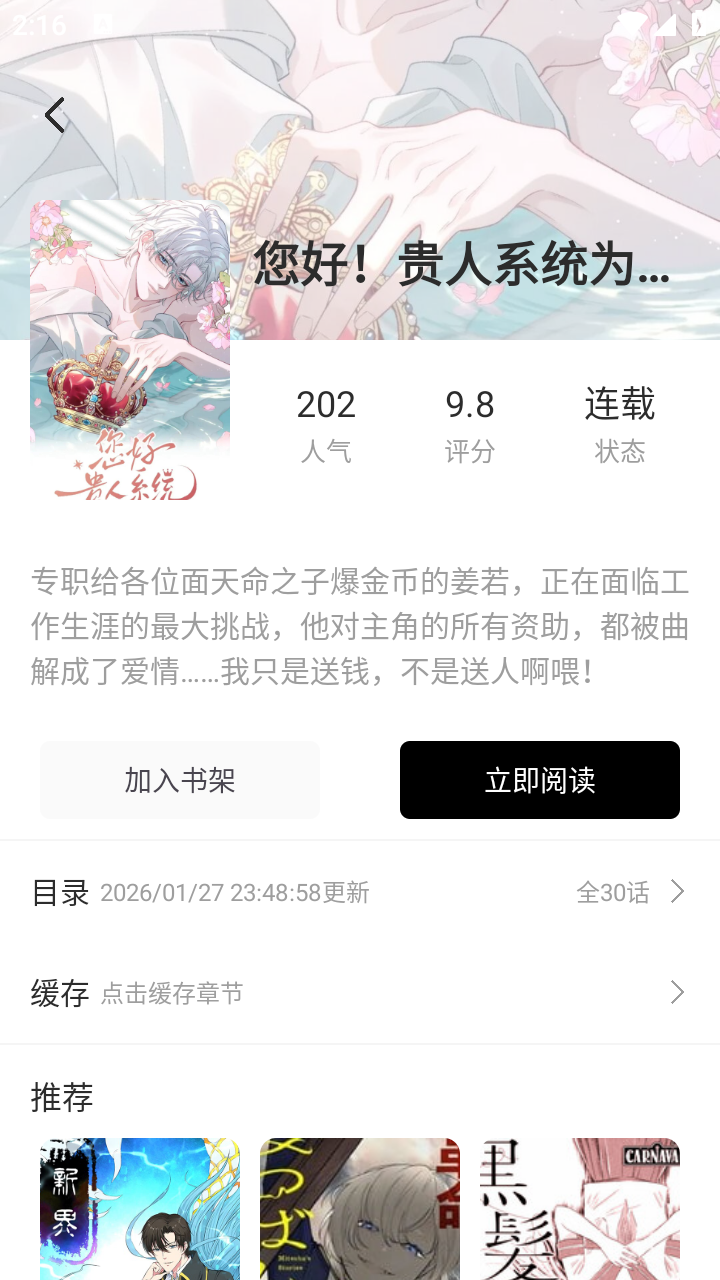Select the middle recommended comic cover
The width and height of the screenshot is (720, 1280).
point(360,1208)
